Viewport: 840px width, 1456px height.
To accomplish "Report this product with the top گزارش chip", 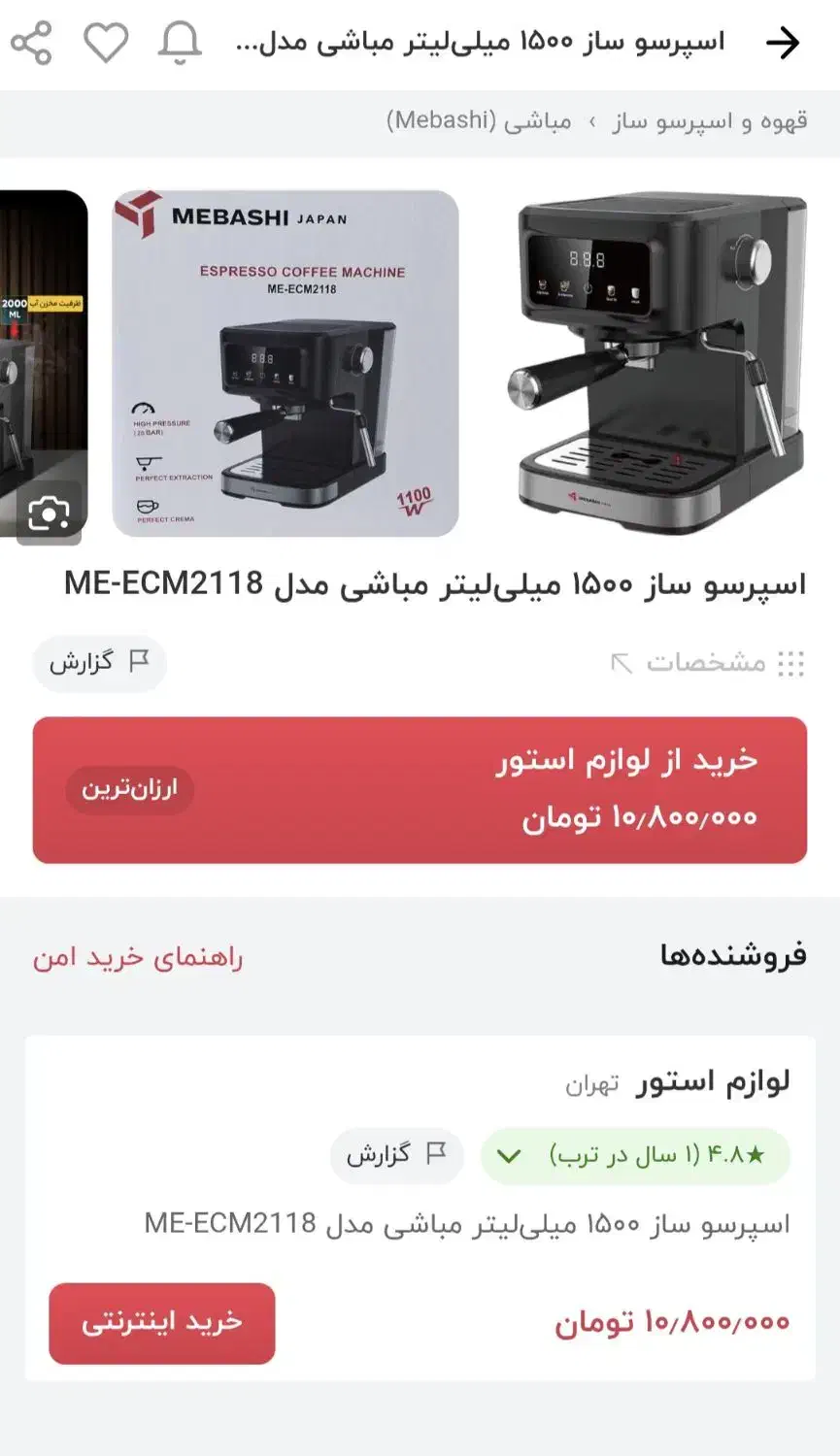I will (x=100, y=663).
